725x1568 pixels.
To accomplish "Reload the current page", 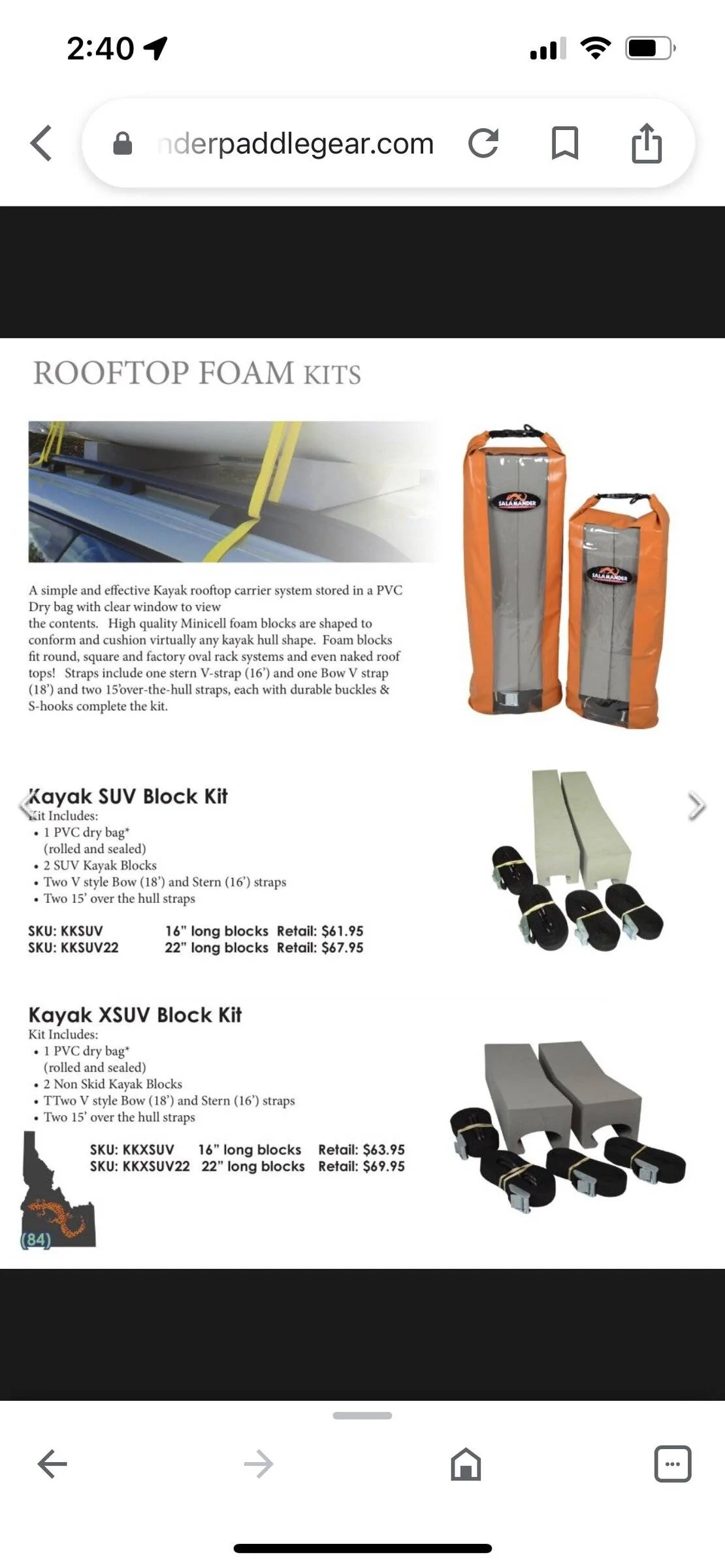I will [483, 143].
